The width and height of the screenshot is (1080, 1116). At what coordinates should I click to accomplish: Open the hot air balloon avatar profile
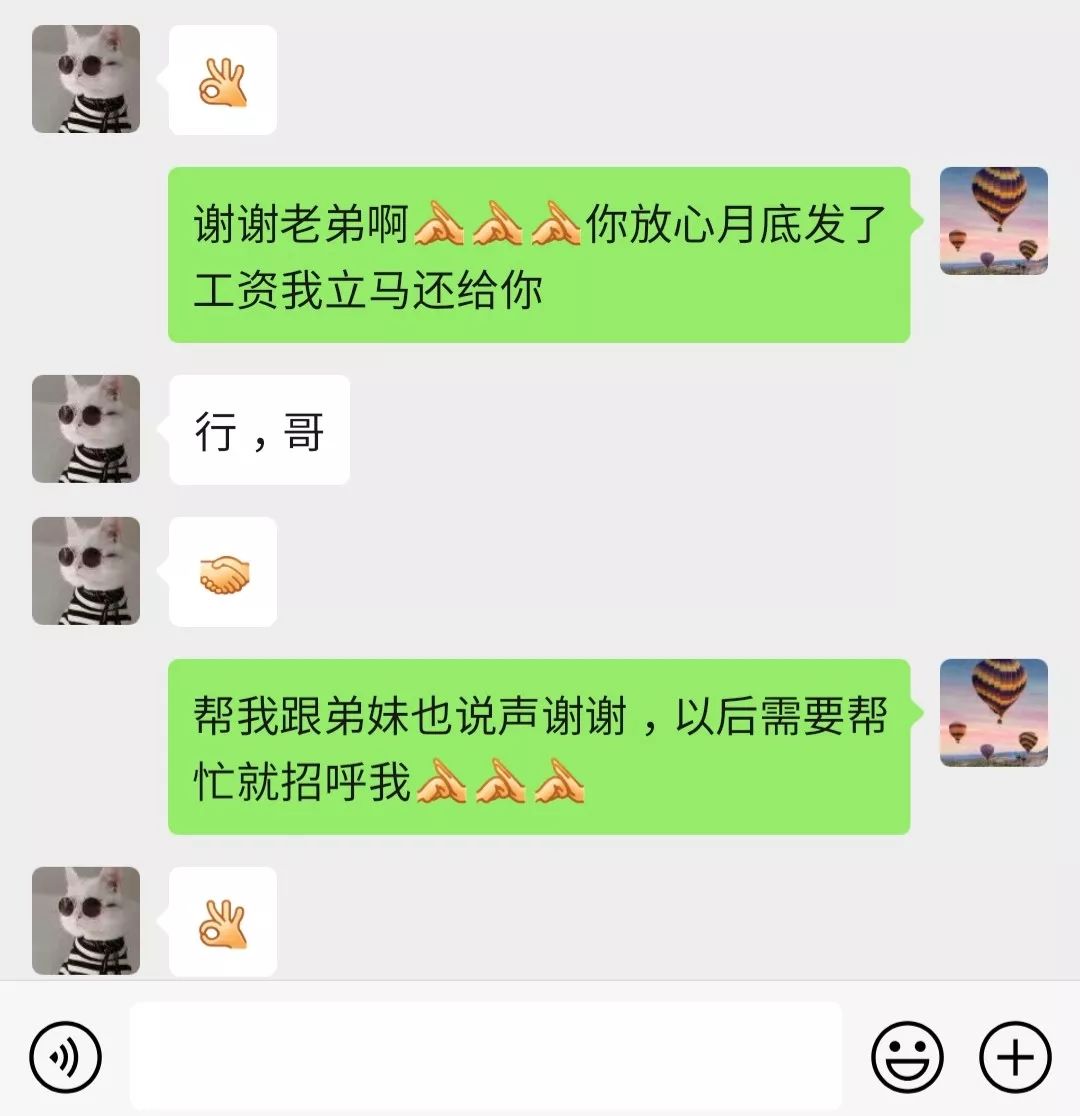[994, 220]
